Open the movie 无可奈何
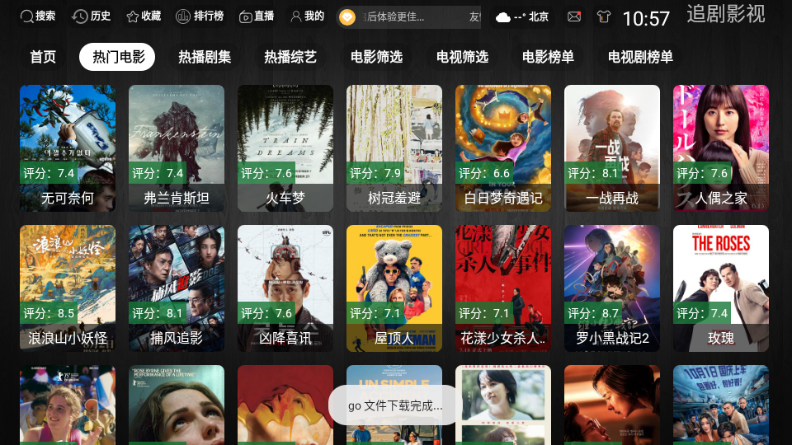Viewport: 792px width, 445px height. pyautogui.click(x=67, y=148)
